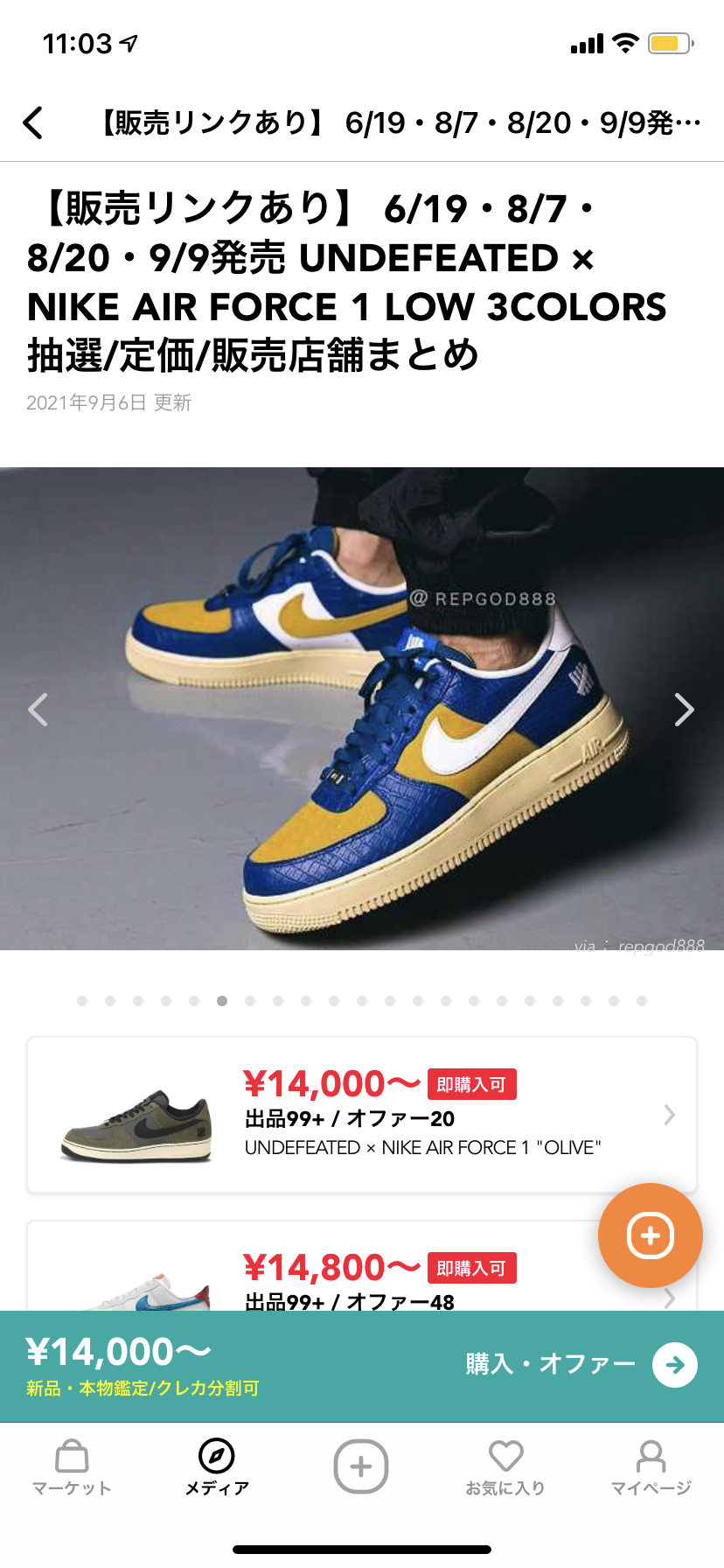Show the next sneaker photo
Viewport: 724px width, 1568px height.
click(x=684, y=710)
